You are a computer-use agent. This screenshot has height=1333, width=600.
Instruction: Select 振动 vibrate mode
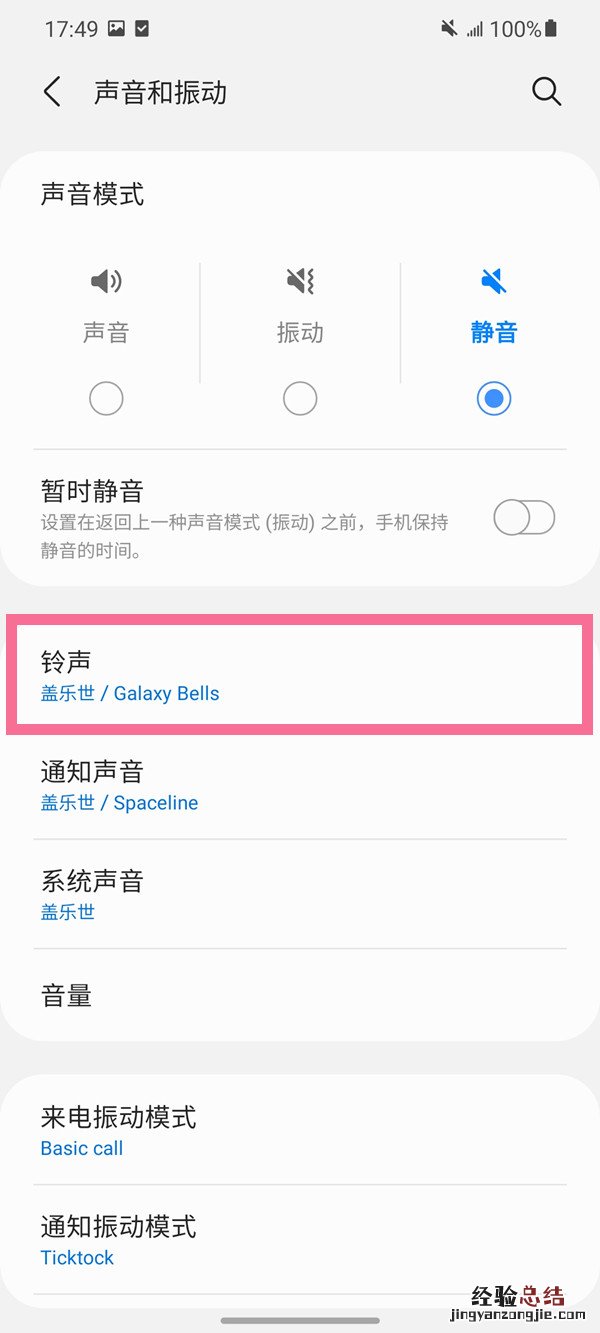pyautogui.click(x=300, y=398)
